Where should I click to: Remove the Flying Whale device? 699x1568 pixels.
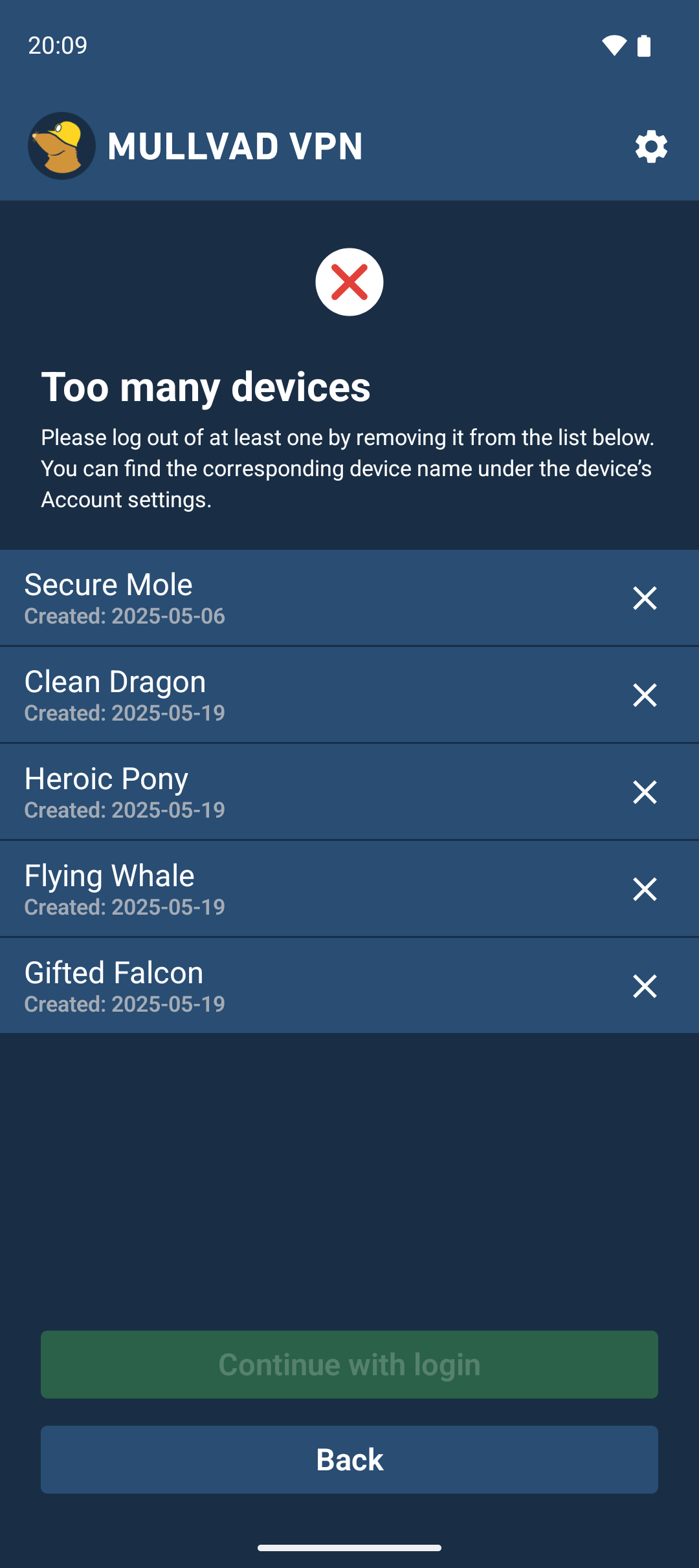(x=645, y=889)
